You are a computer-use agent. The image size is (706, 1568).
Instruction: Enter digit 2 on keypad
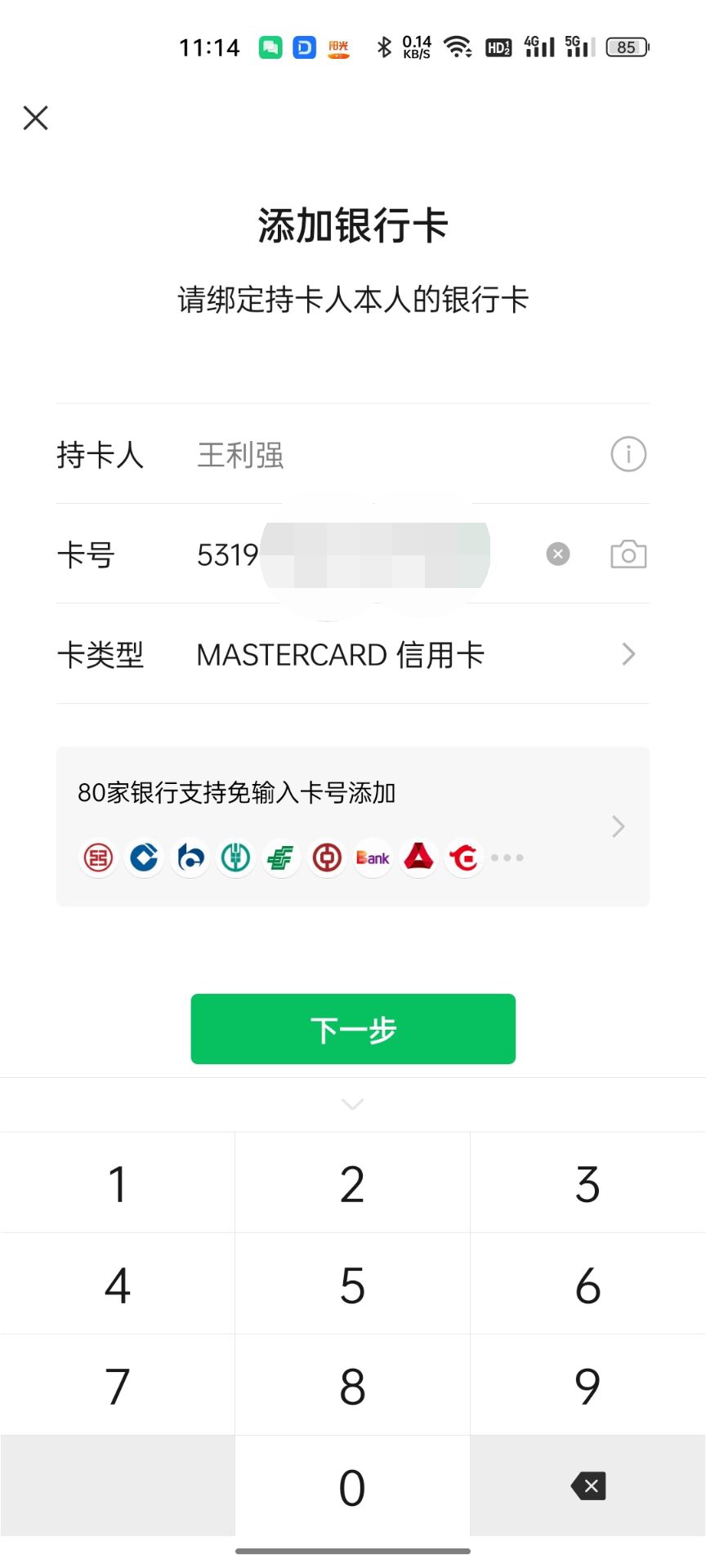352,1183
